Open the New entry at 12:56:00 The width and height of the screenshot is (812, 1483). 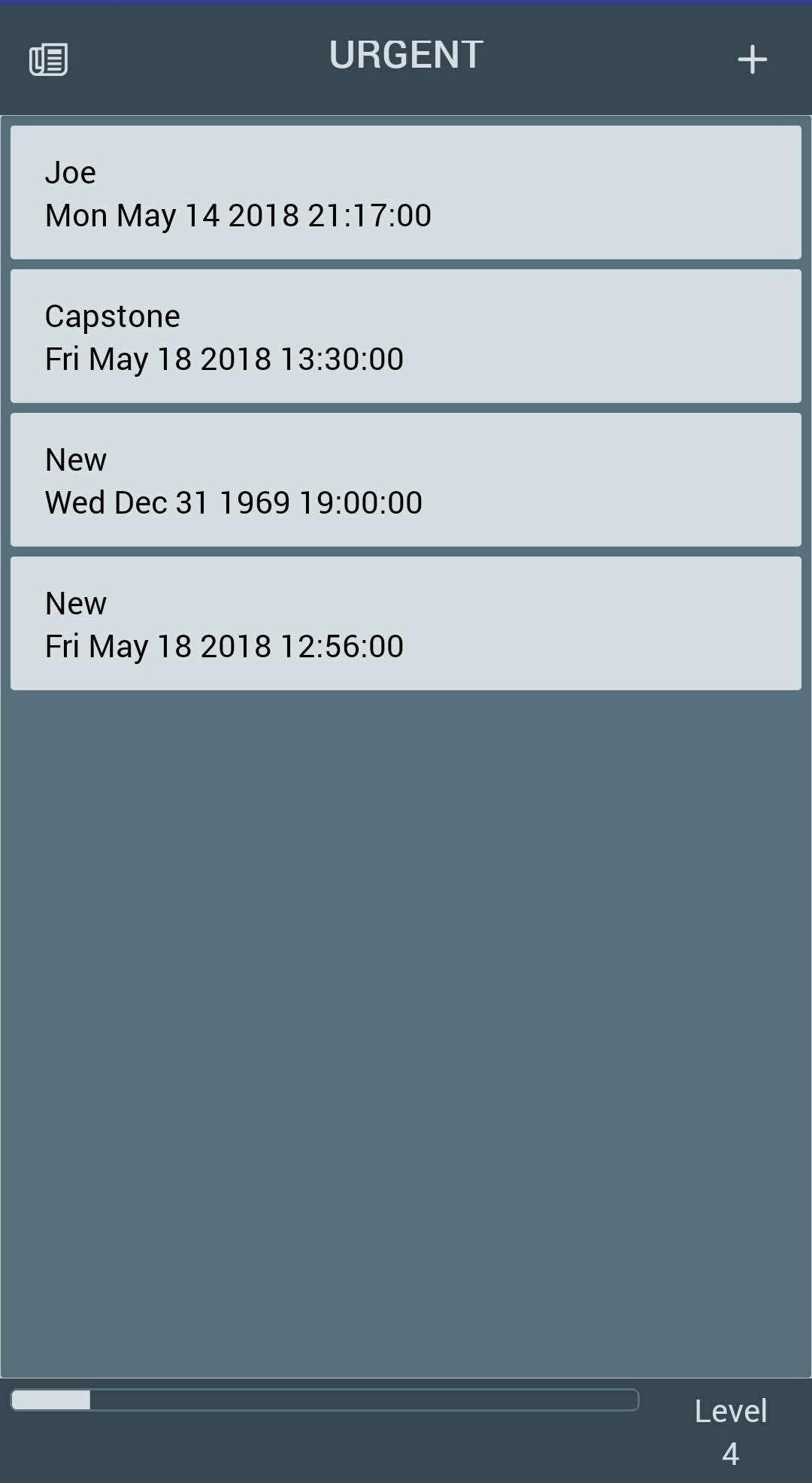(406, 623)
